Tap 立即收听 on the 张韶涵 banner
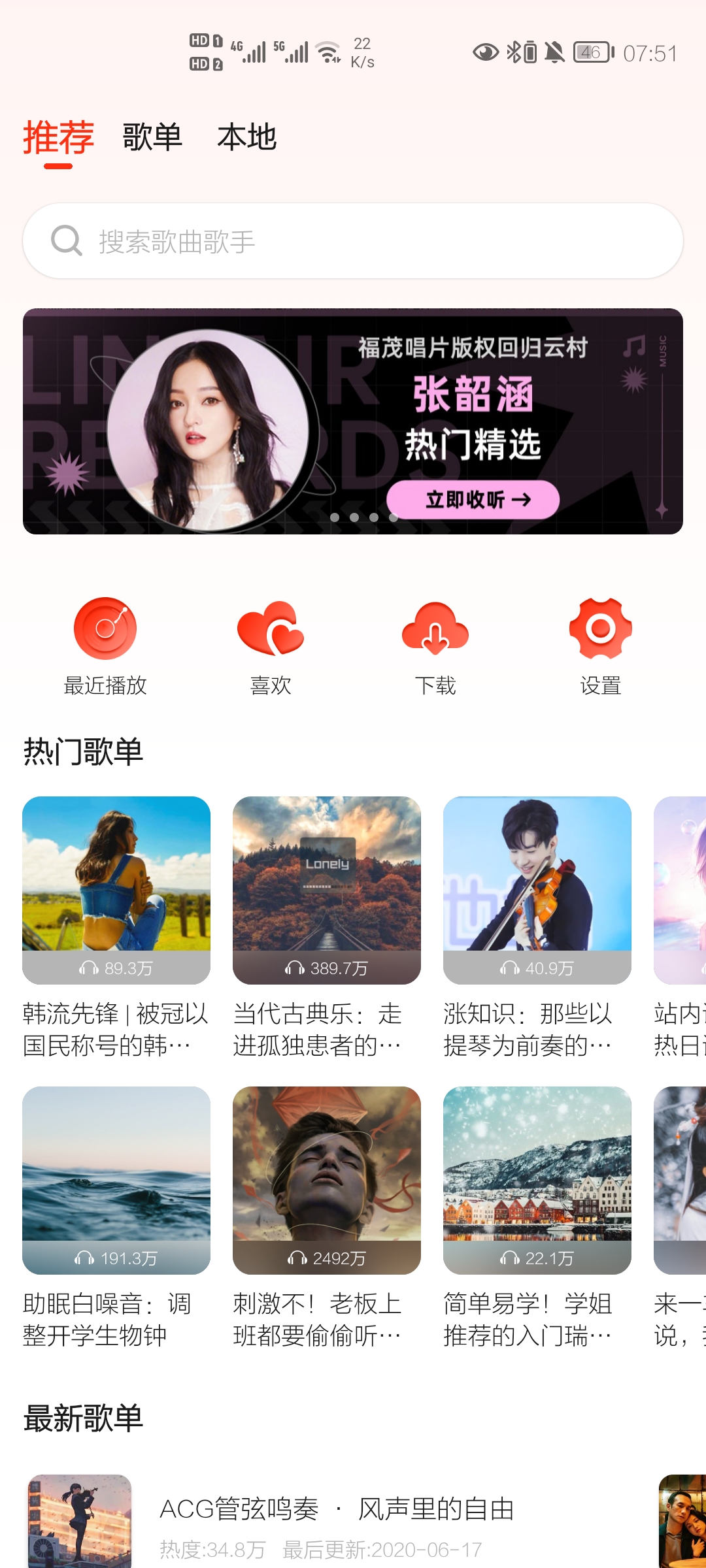The width and height of the screenshot is (706, 1568). coord(473,500)
